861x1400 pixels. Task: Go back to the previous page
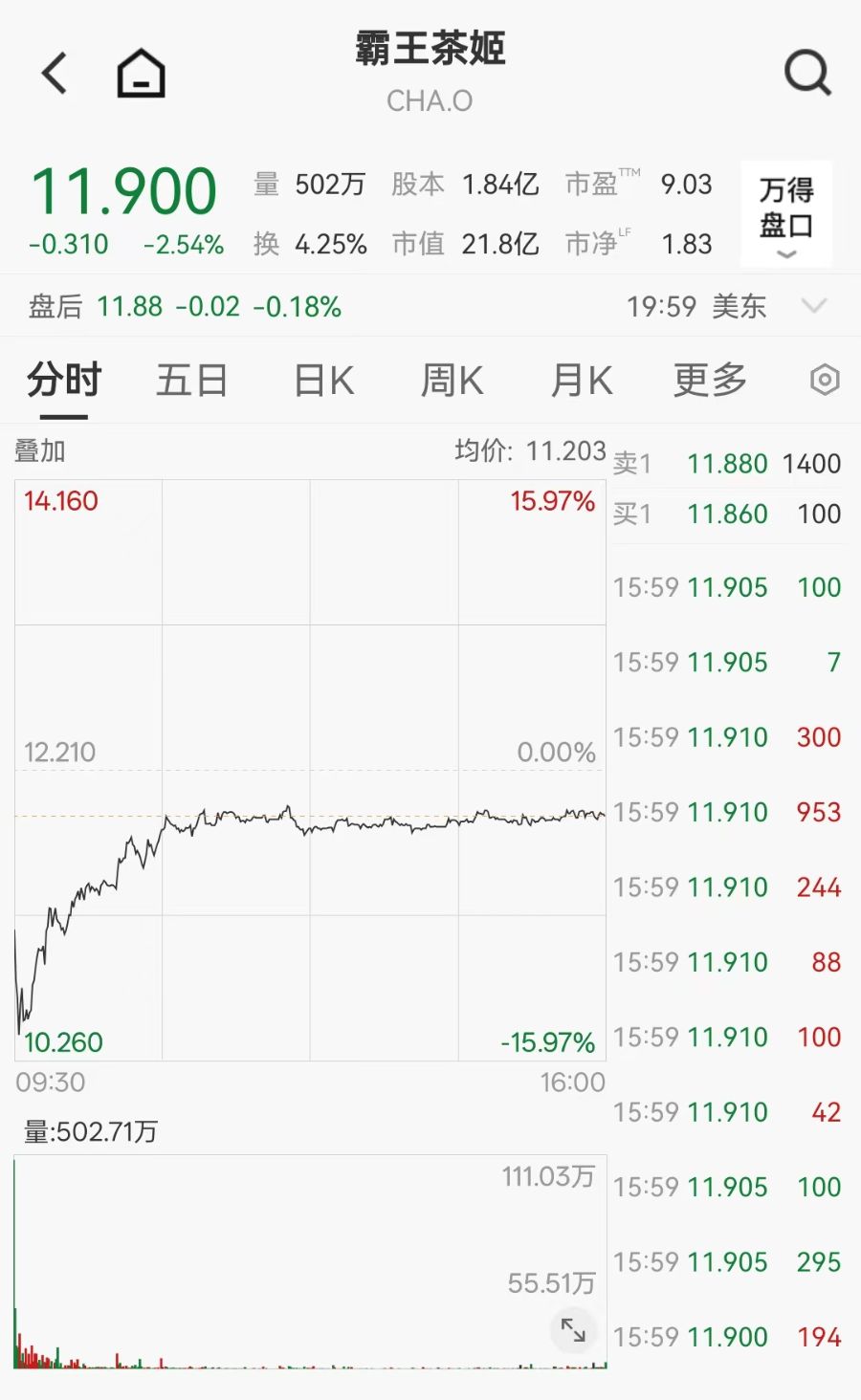coord(55,73)
